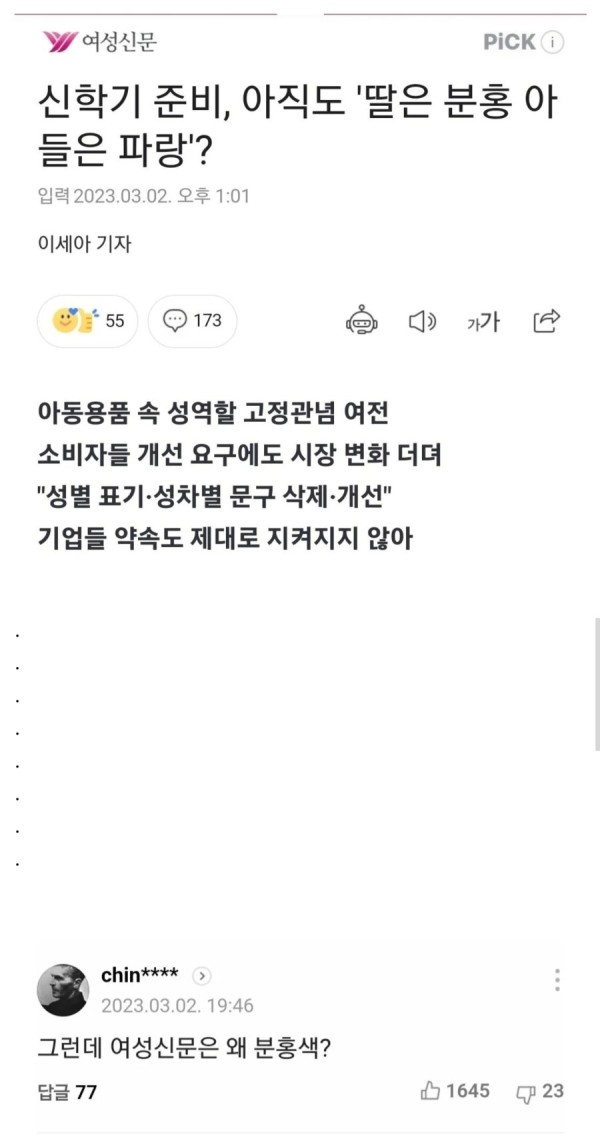Tap the PiCK info icon
The width and height of the screenshot is (600, 1141).
coord(553,42)
